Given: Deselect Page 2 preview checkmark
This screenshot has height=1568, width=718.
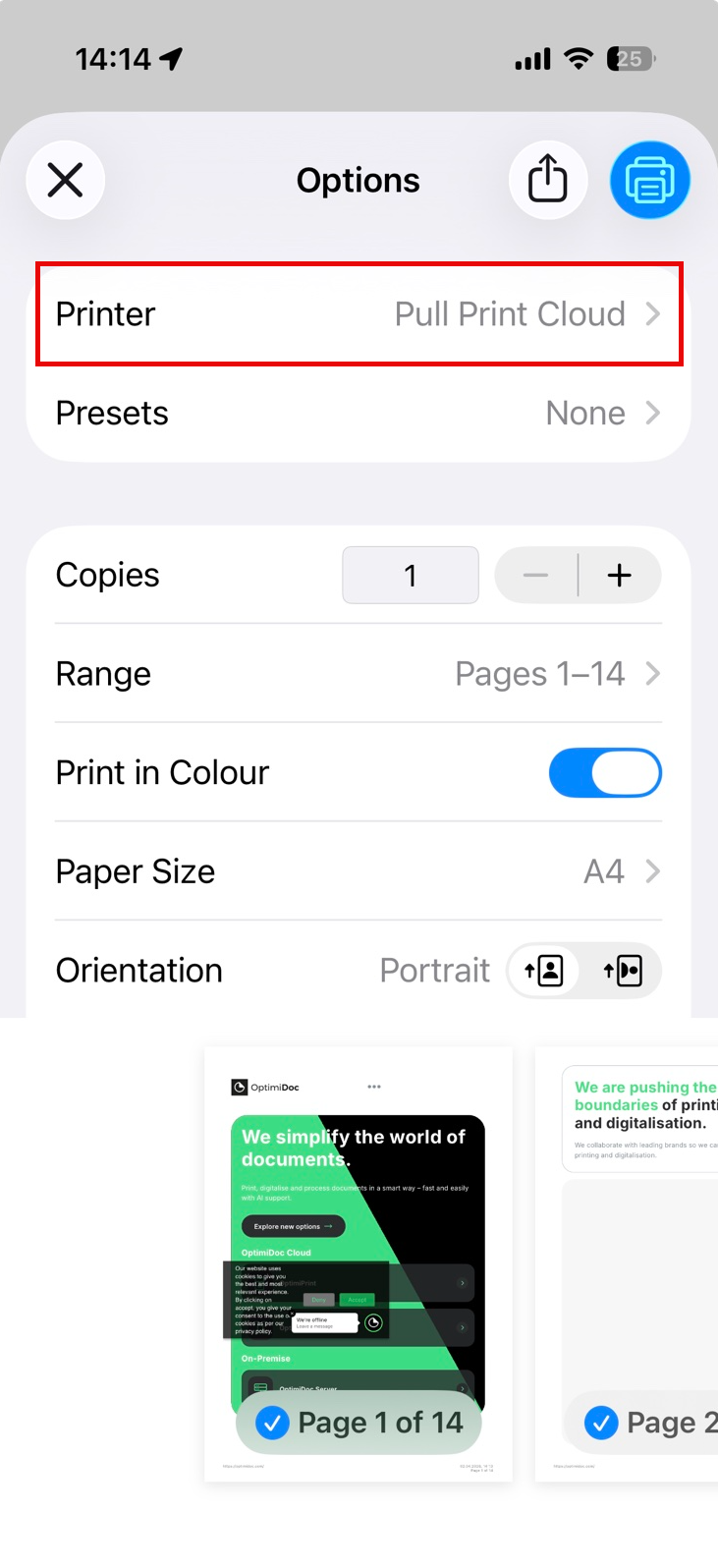Looking at the screenshot, I should coord(601,1423).
